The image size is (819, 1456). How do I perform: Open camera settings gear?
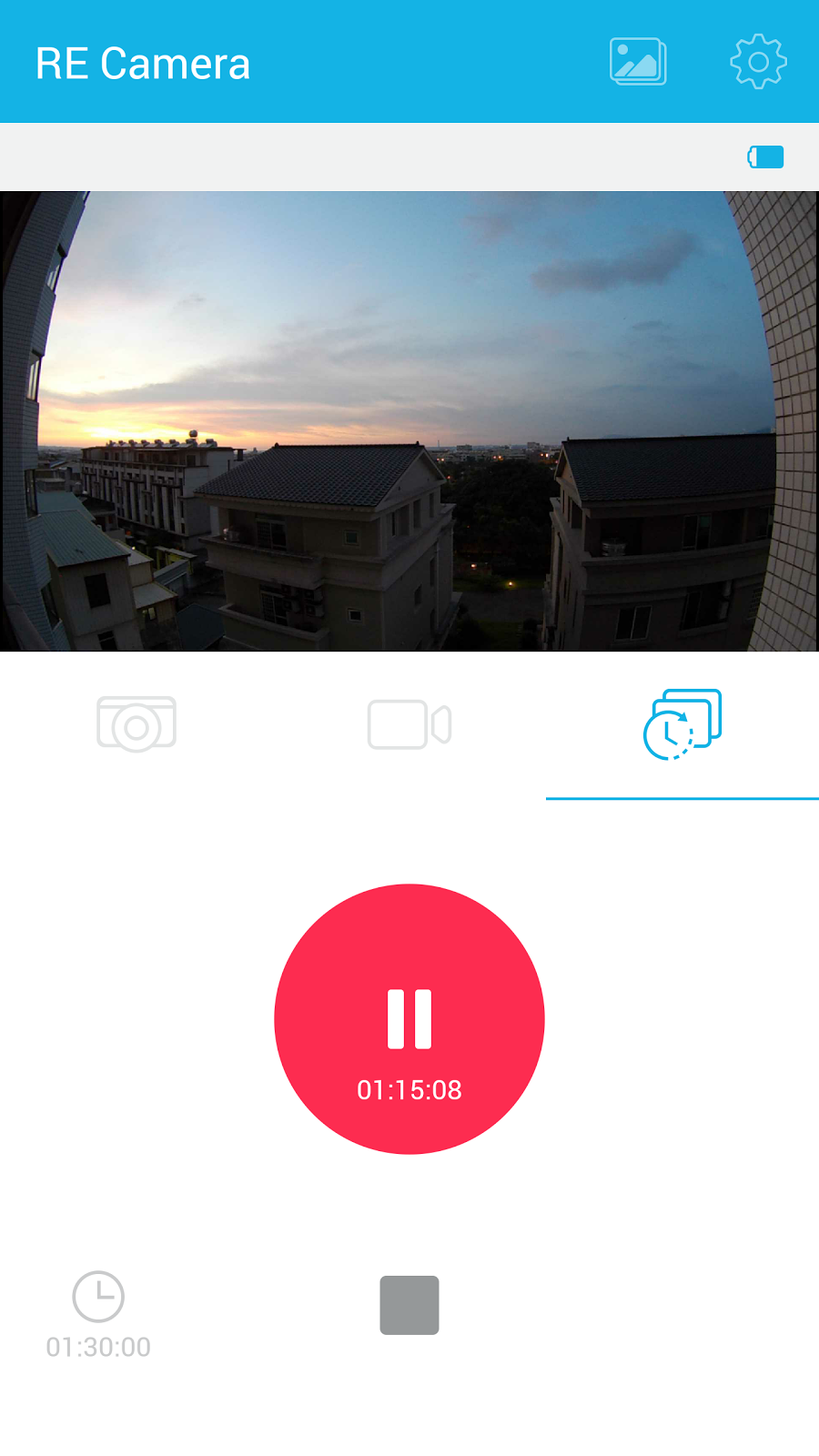click(758, 62)
